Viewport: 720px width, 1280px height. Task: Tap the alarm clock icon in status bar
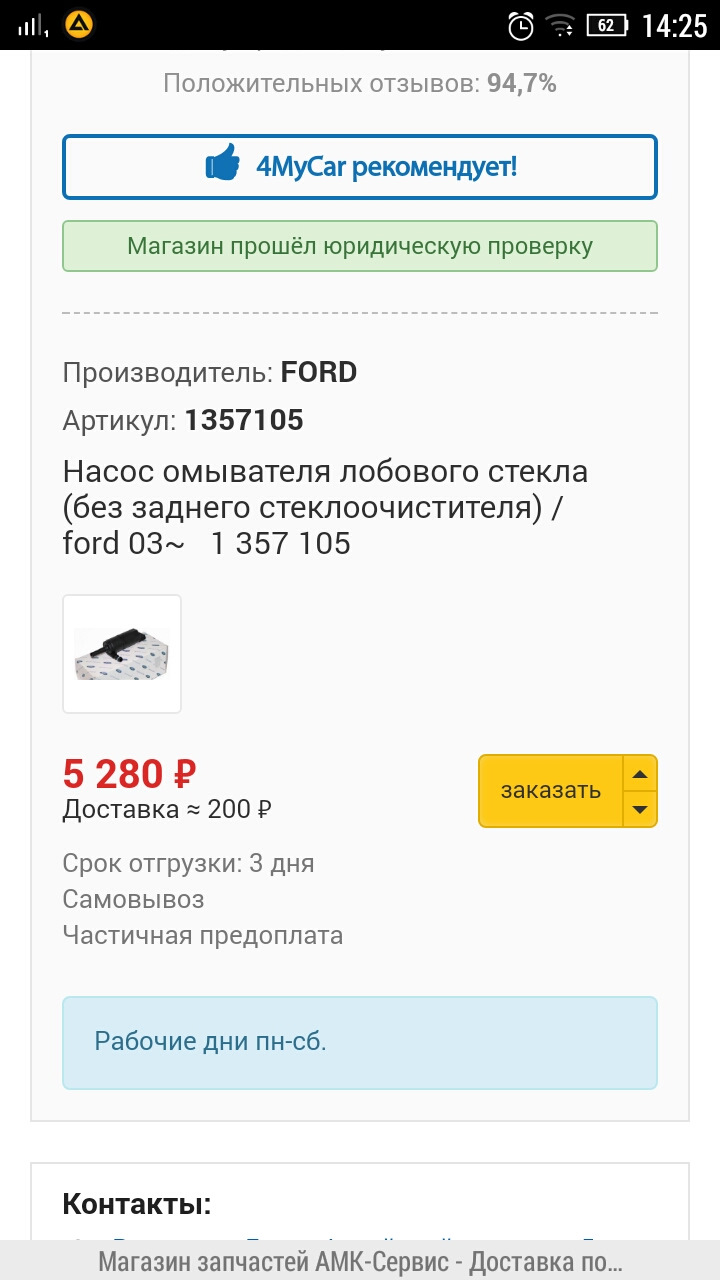click(x=519, y=25)
